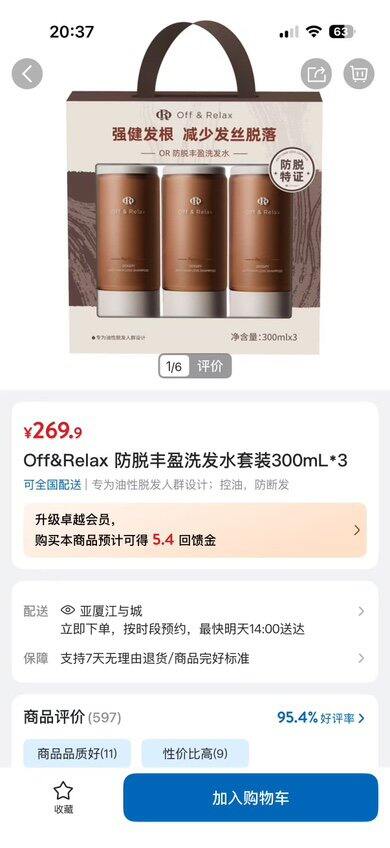Open the shopping cart icon
This screenshot has height=848, width=390.
click(359, 73)
